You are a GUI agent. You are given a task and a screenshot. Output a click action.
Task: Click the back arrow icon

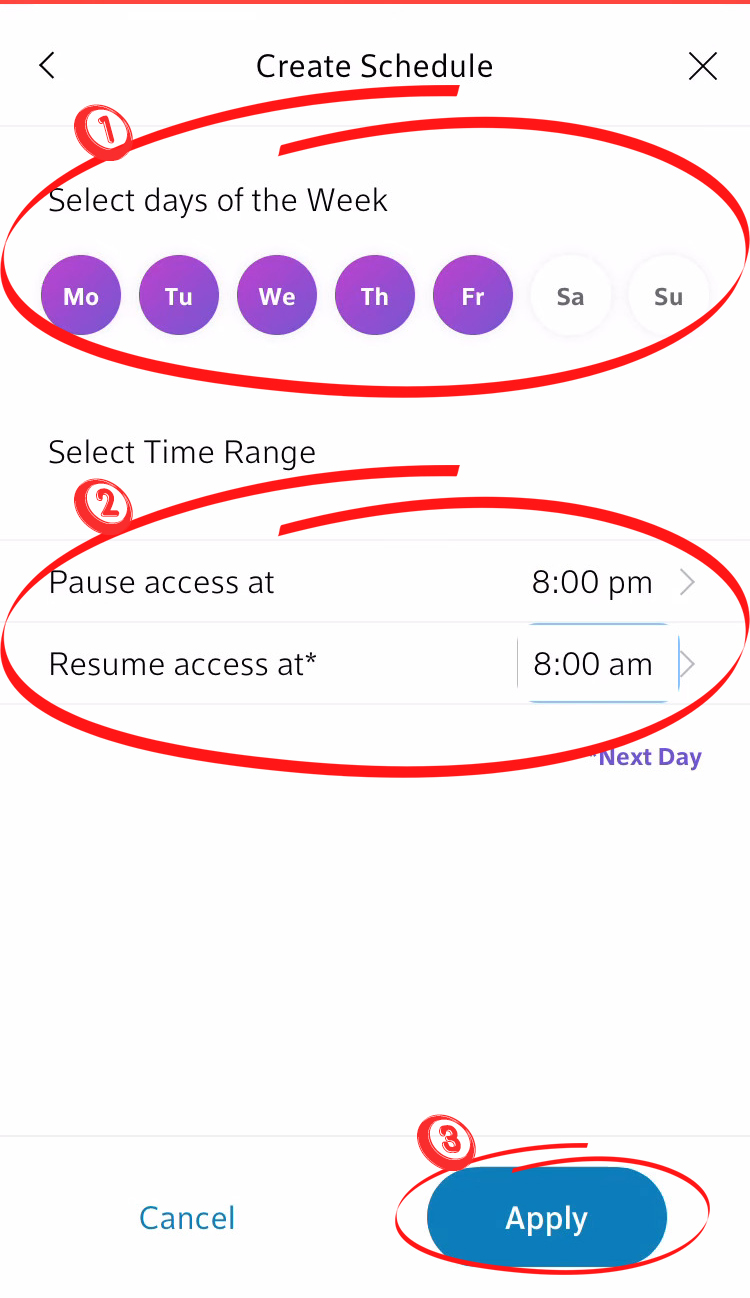coord(46,65)
